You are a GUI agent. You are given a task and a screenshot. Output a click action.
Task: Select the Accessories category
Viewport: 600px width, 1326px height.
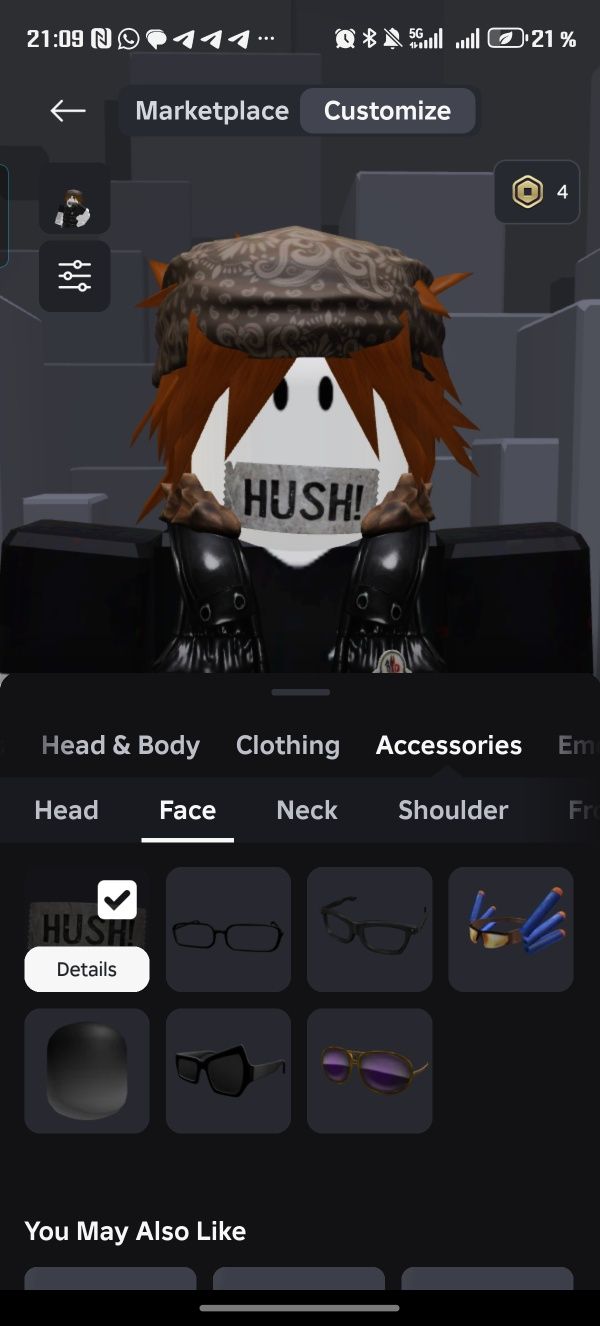(448, 745)
